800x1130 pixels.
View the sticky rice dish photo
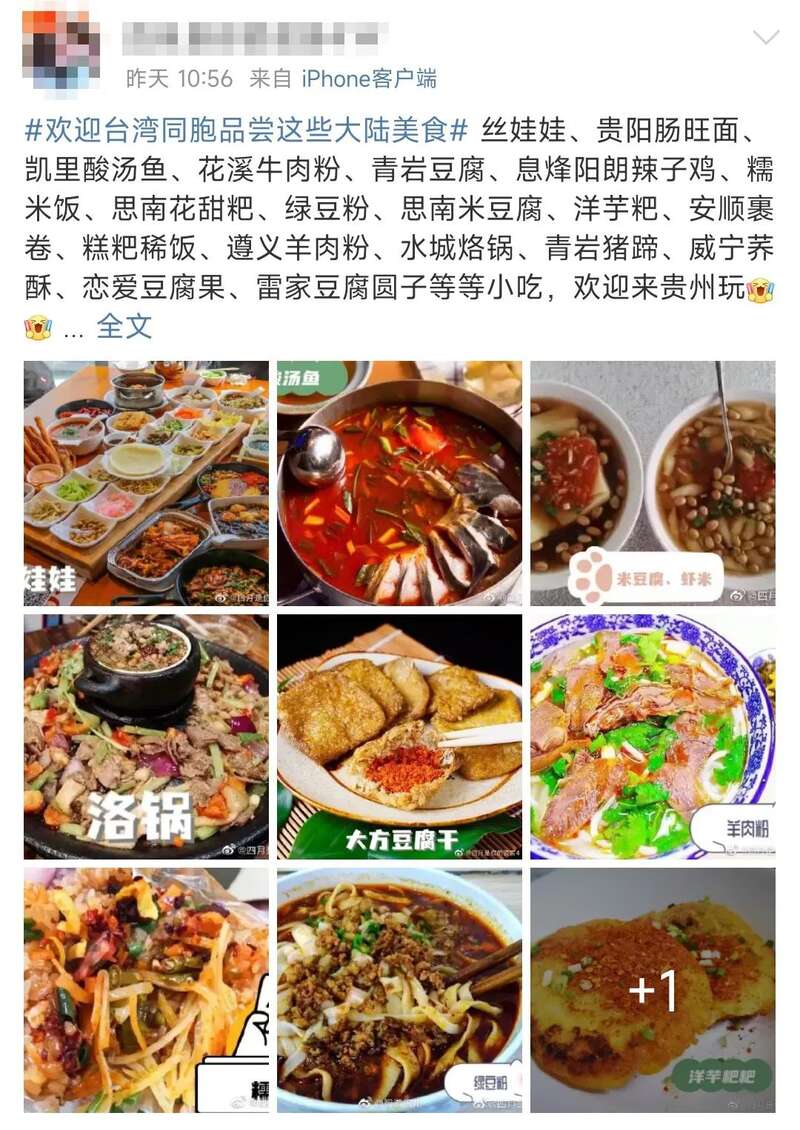tap(146, 990)
